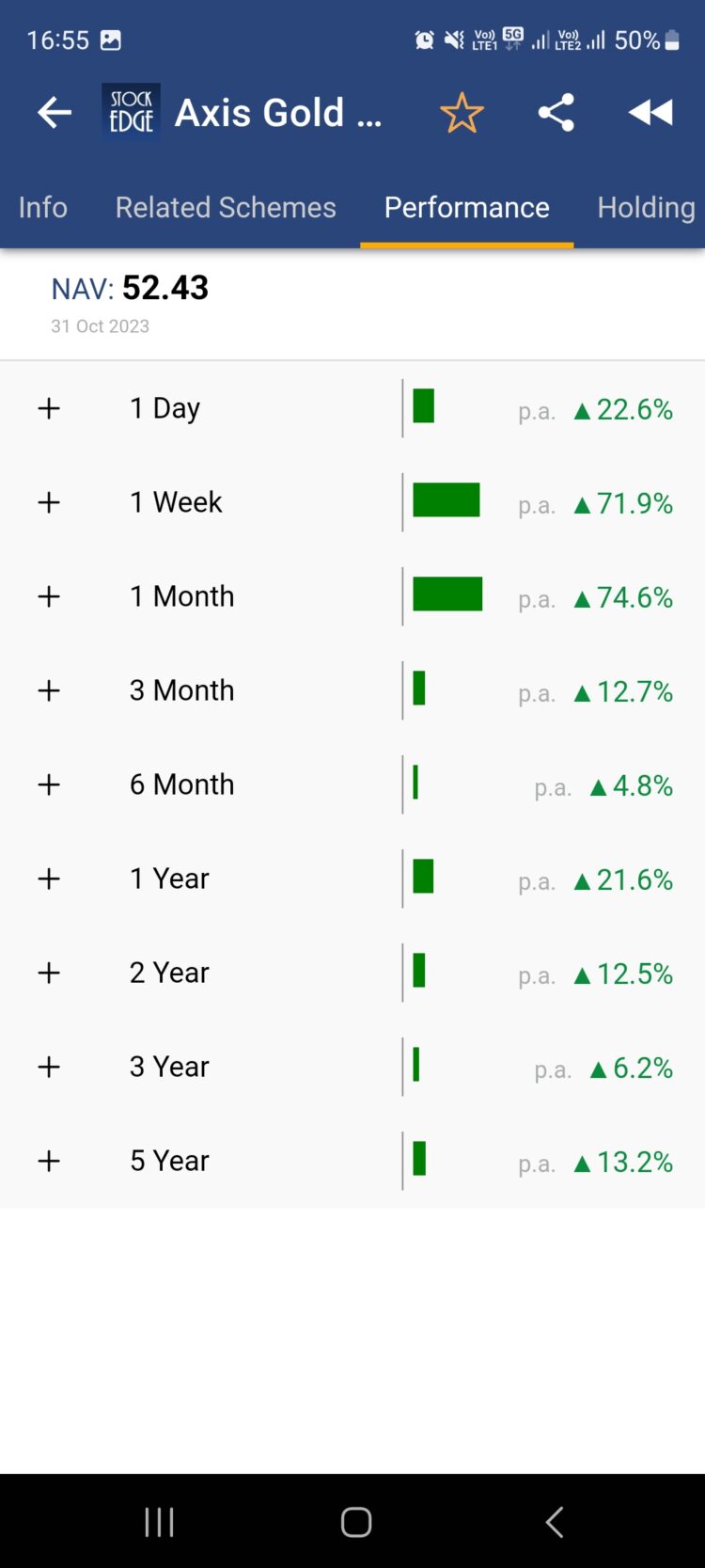Tap the green 1 Month performance bar

446,594
